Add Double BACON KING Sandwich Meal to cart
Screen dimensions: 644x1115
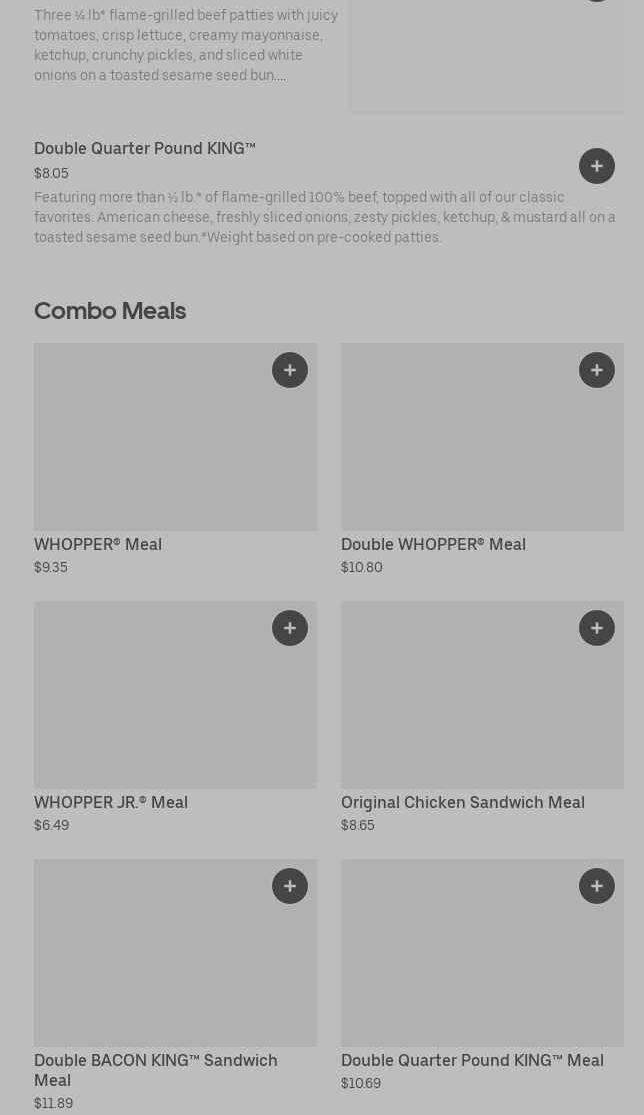[290, 886]
